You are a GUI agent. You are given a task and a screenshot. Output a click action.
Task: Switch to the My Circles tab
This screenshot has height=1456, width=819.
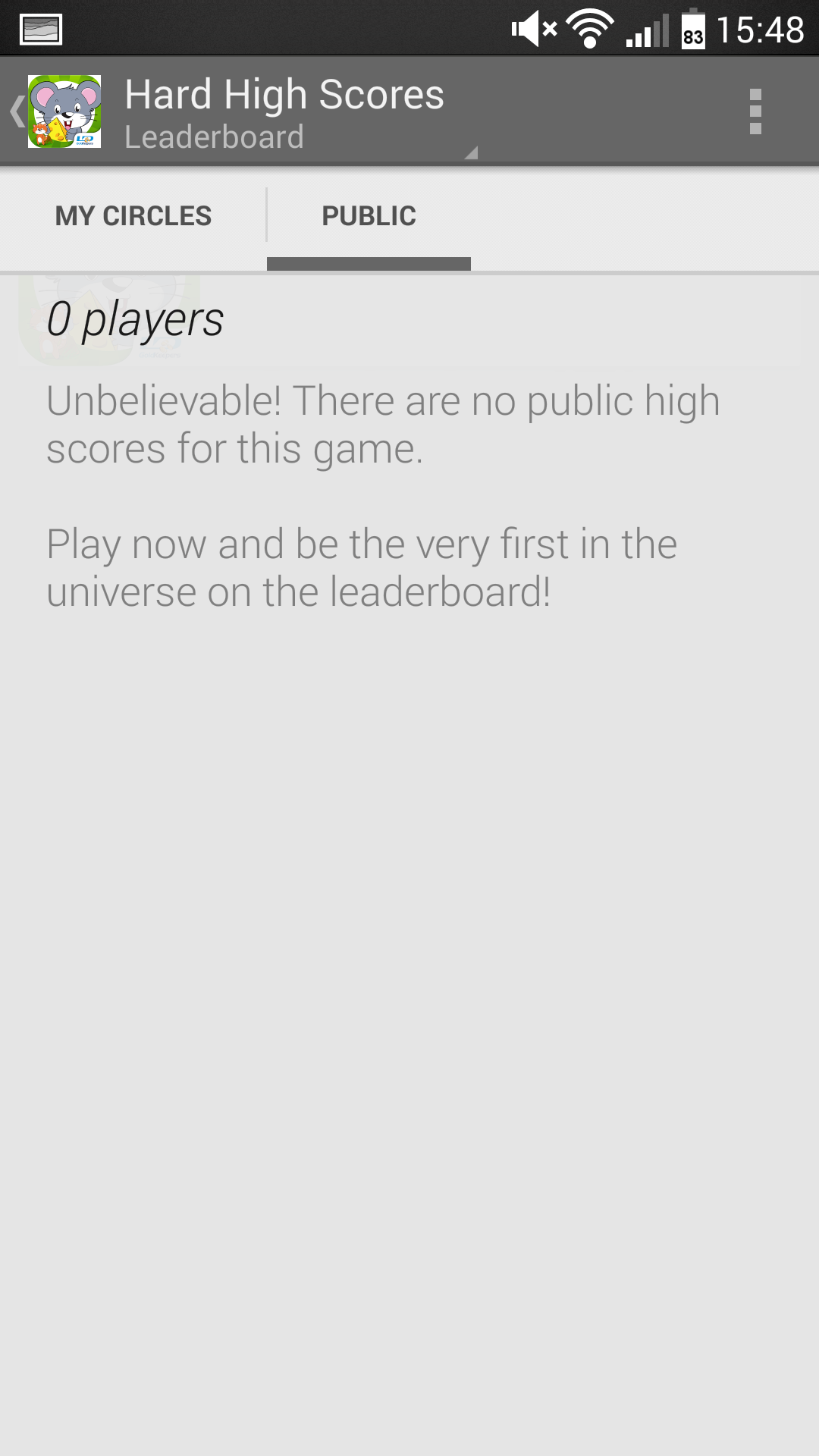133,216
